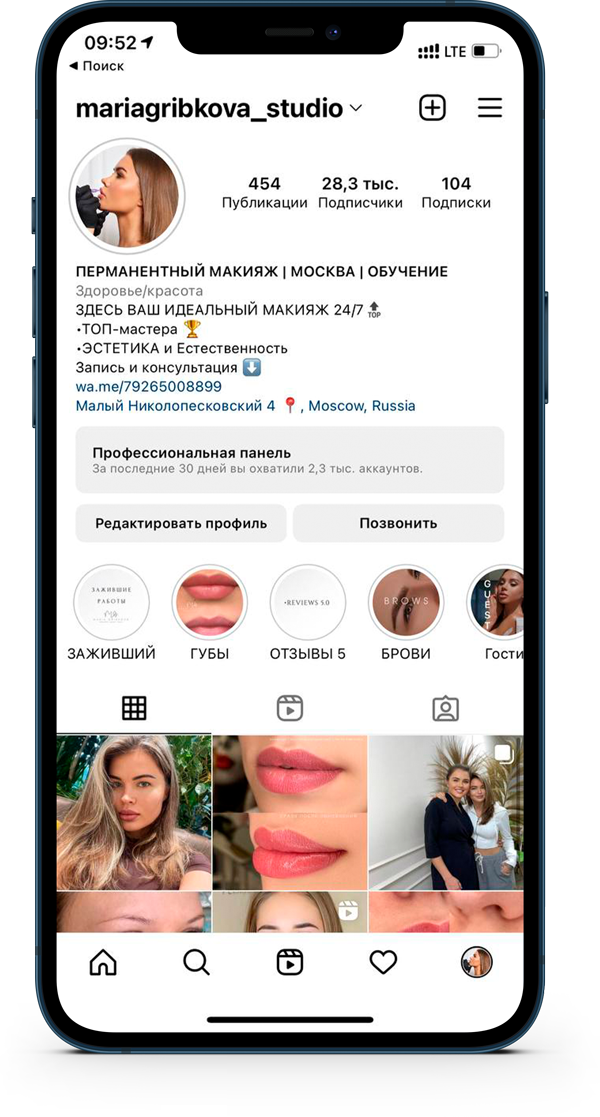Open the create new post plus icon
Screen dimensions: 600x1117
(432, 108)
